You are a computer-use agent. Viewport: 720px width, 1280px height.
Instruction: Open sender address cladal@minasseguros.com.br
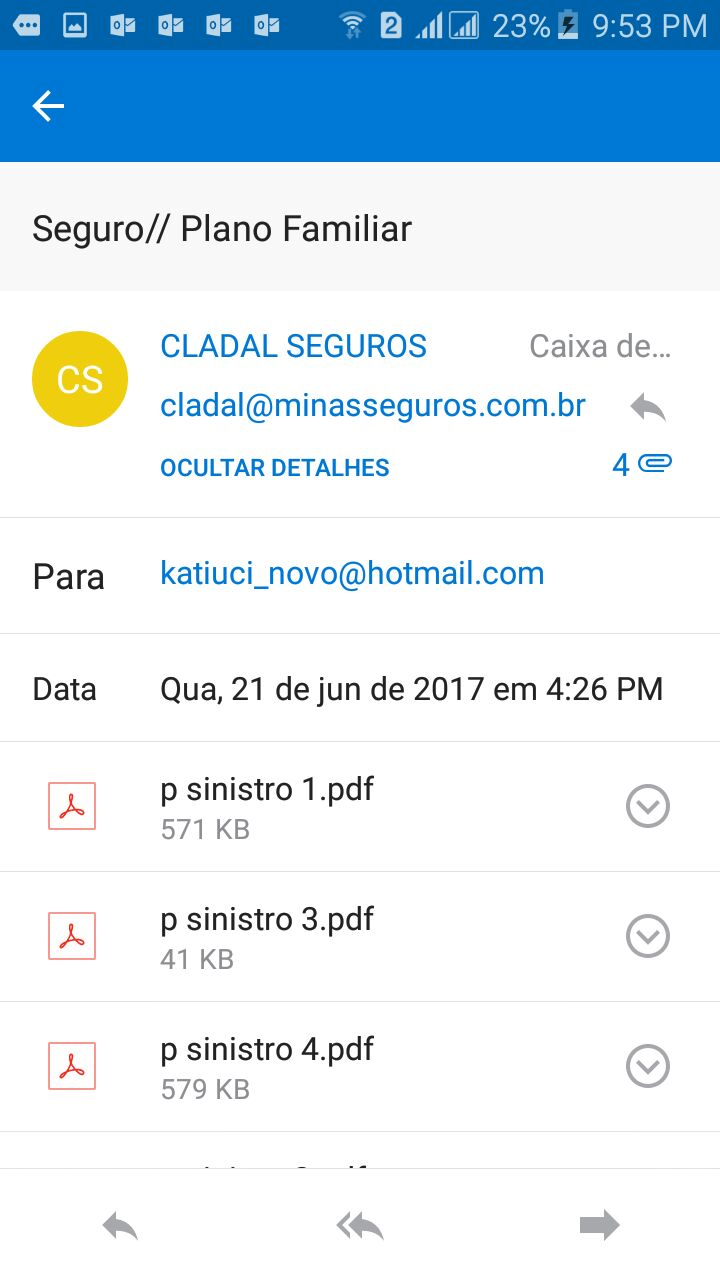pos(373,406)
